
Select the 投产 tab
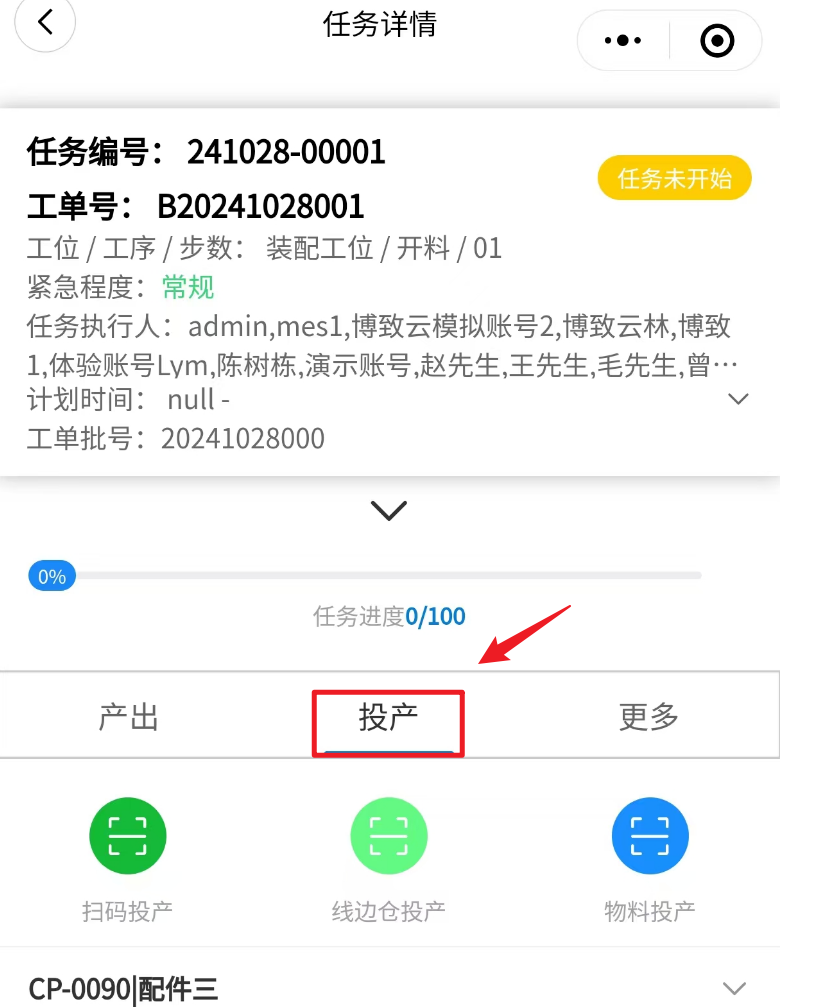point(388,717)
